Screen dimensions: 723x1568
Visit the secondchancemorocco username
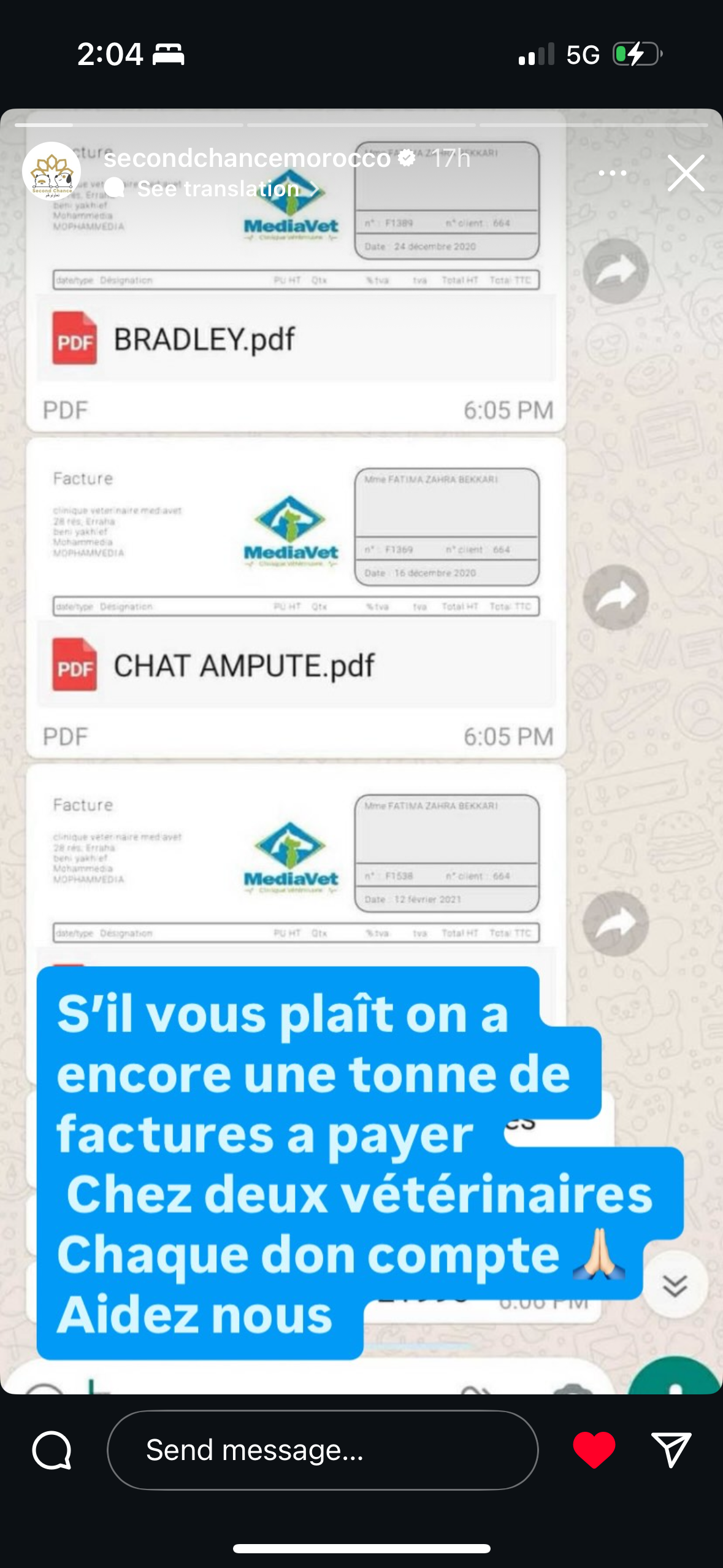tap(247, 158)
